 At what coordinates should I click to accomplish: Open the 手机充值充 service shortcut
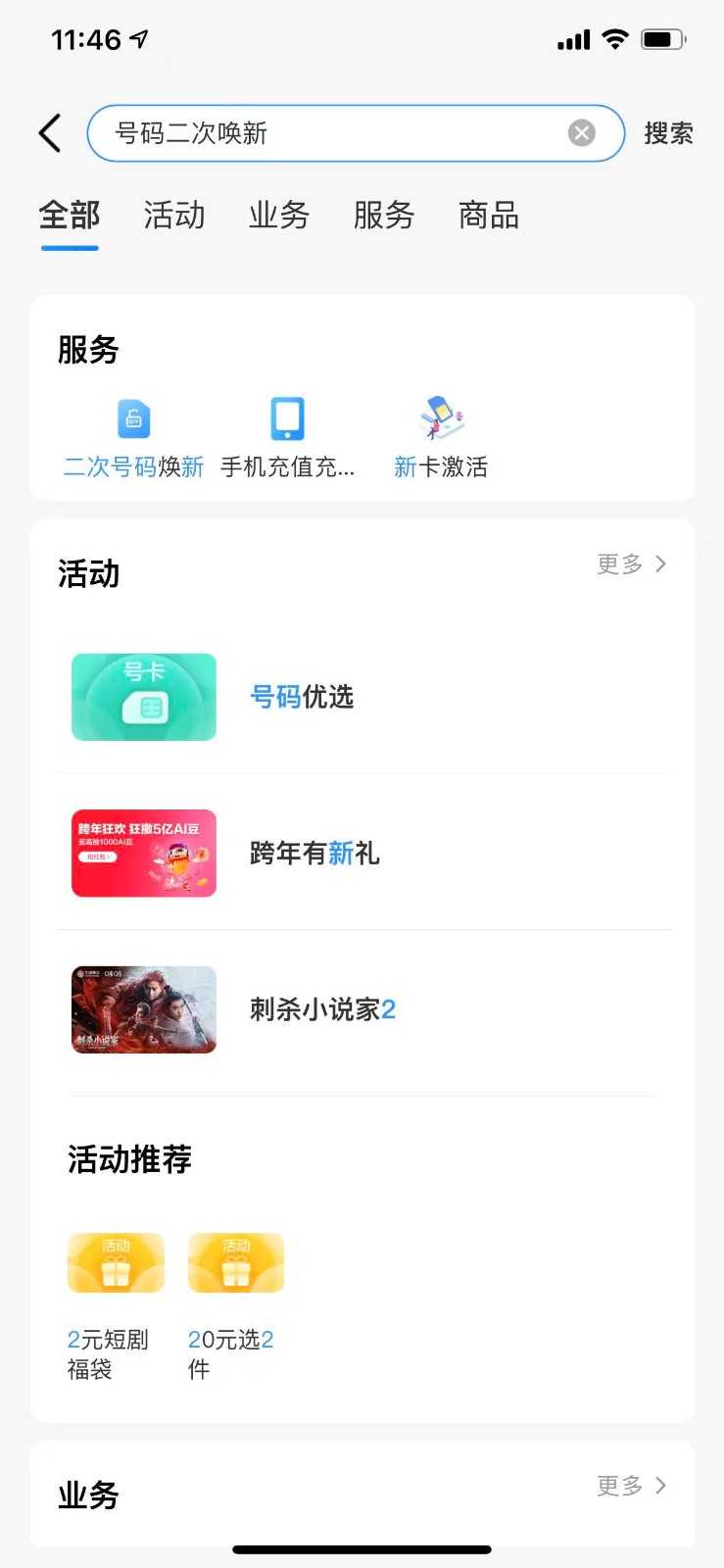click(287, 438)
